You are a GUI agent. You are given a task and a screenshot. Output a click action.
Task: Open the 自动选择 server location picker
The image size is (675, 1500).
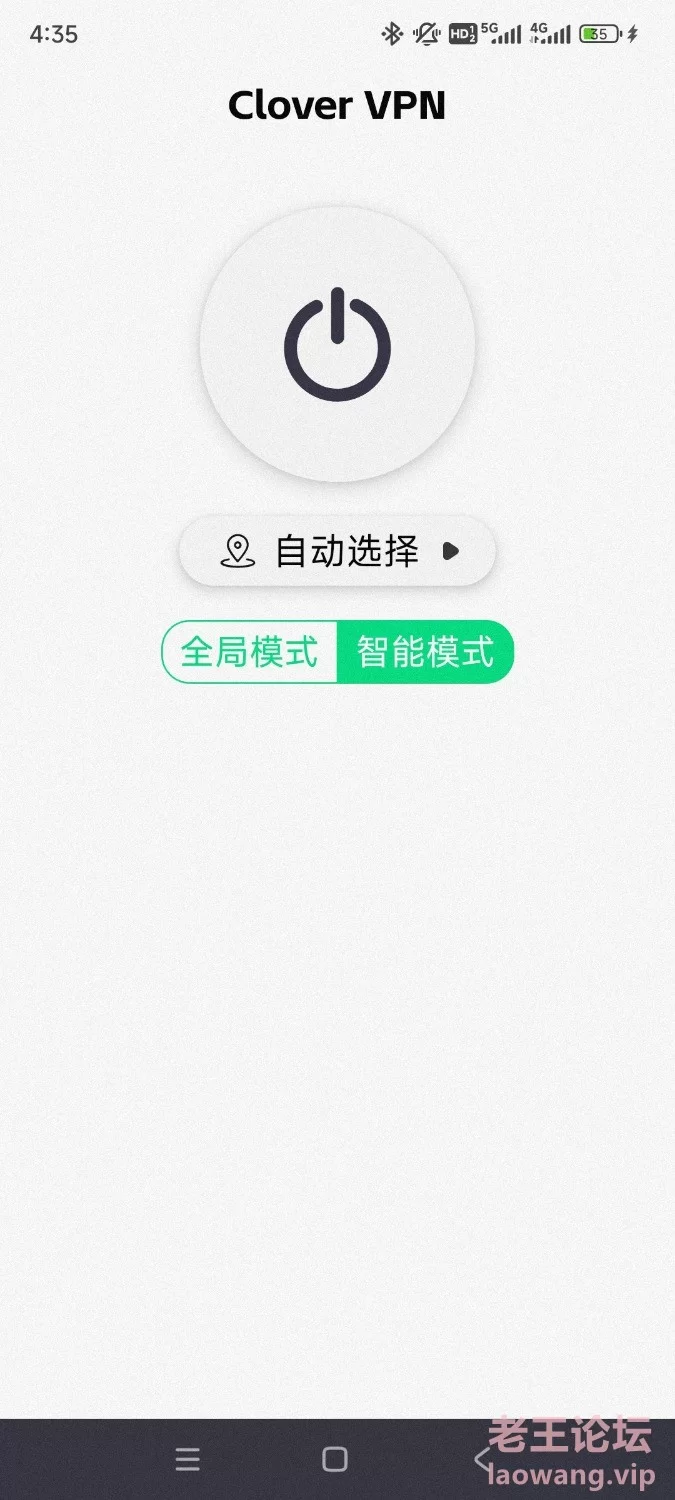tap(337, 551)
